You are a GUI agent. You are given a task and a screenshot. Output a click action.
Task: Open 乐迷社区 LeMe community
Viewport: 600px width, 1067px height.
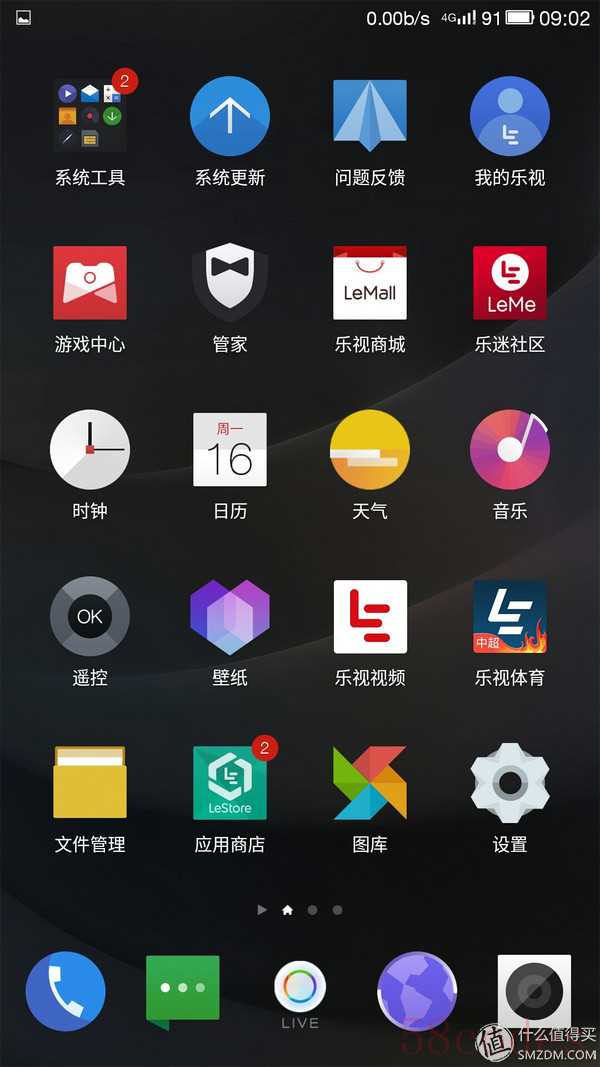510,283
